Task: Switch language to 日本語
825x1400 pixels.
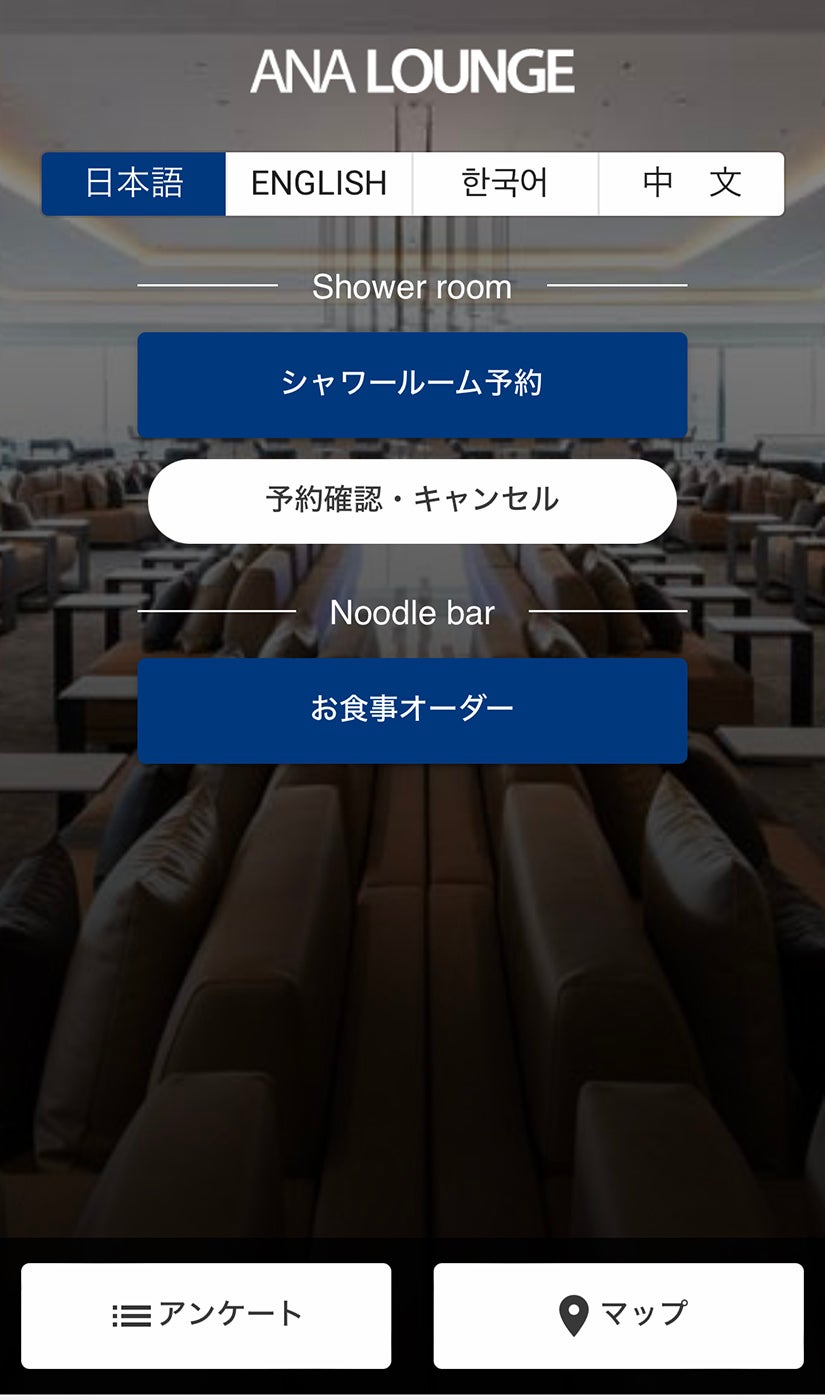Action: 134,184
